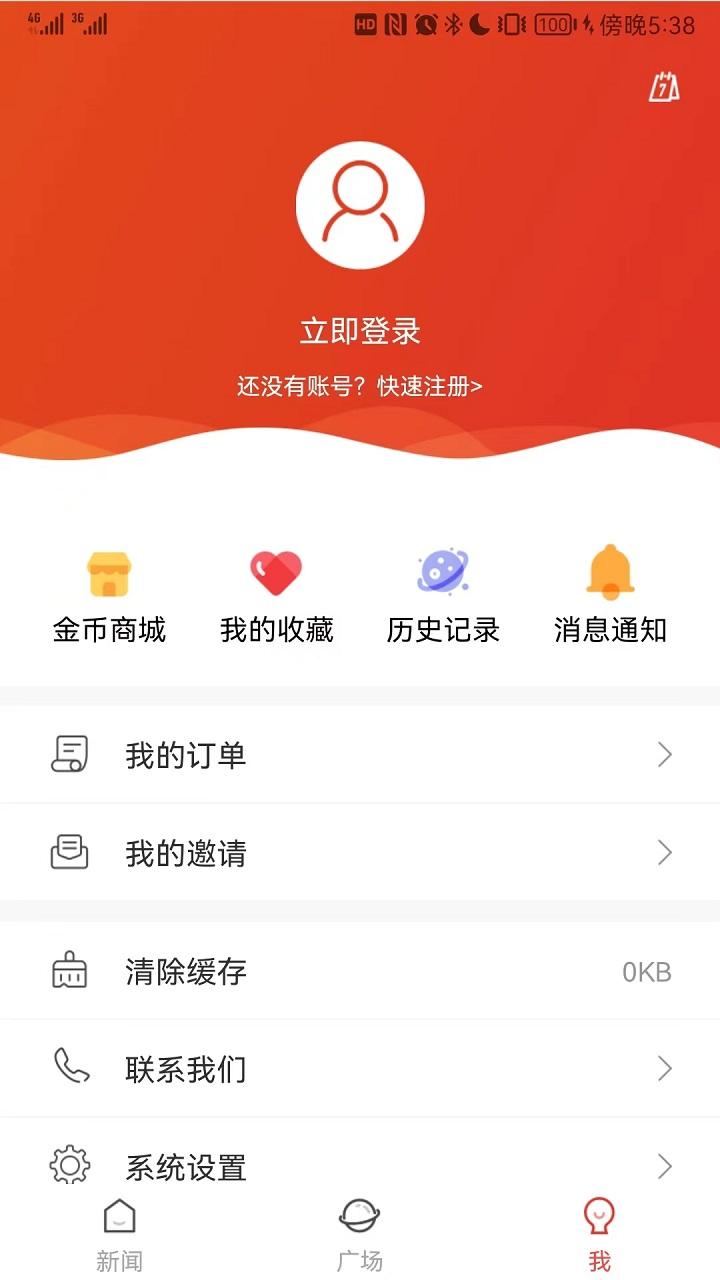Select the 我的订单 order list icon
The width and height of the screenshot is (720, 1280).
click(x=70, y=755)
